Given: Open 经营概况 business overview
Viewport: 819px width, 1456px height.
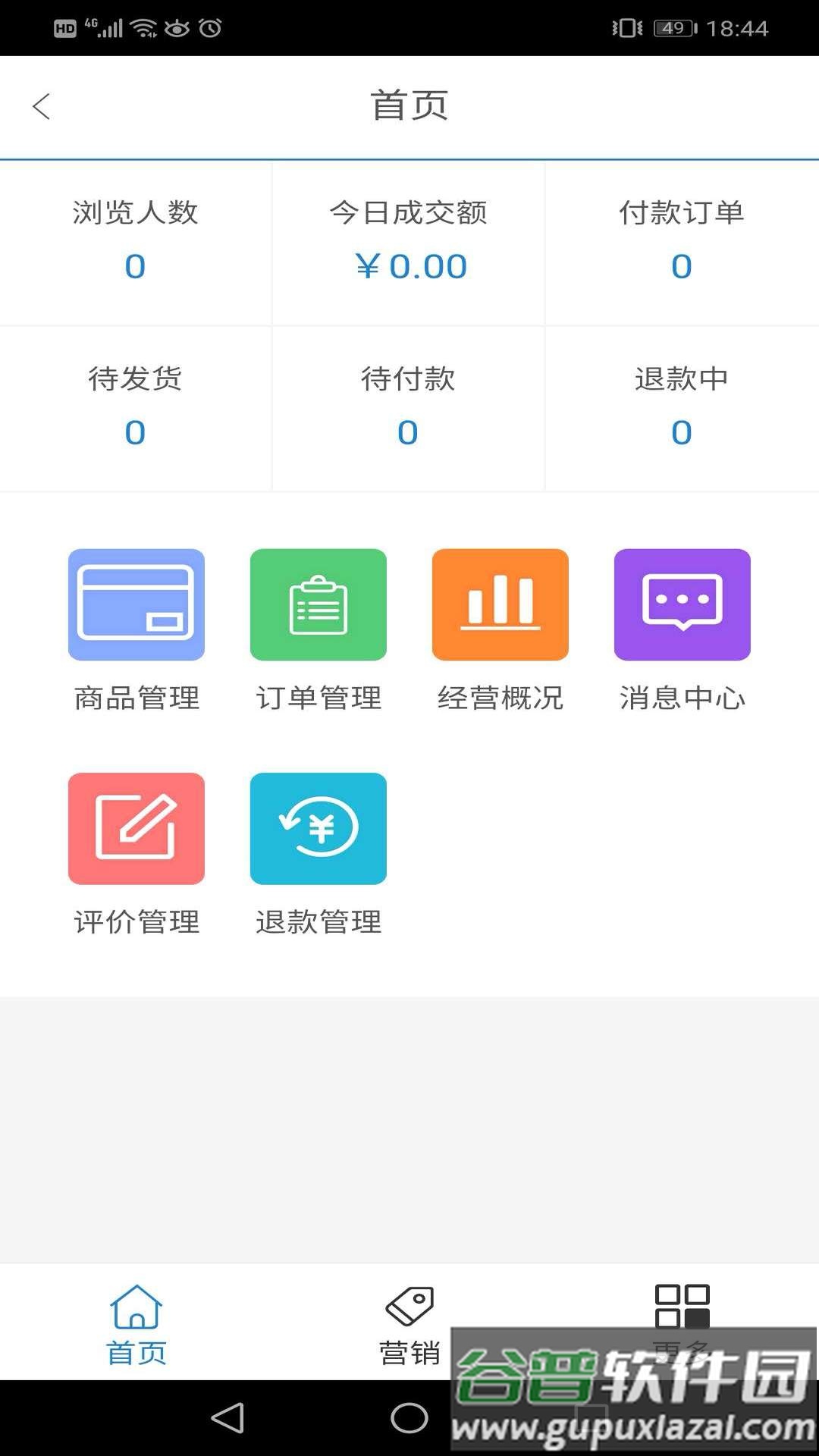Looking at the screenshot, I should click(500, 605).
